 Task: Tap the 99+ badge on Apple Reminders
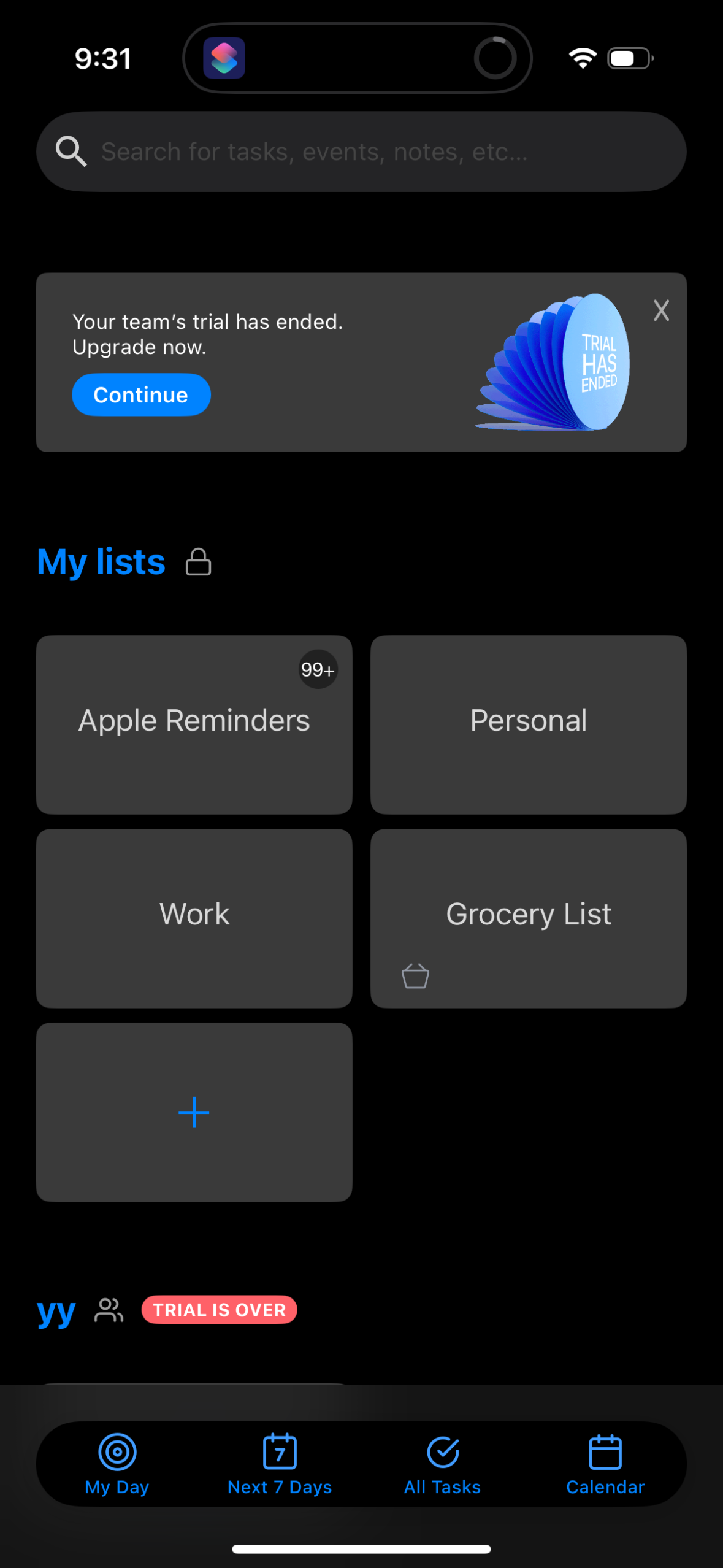(318, 669)
